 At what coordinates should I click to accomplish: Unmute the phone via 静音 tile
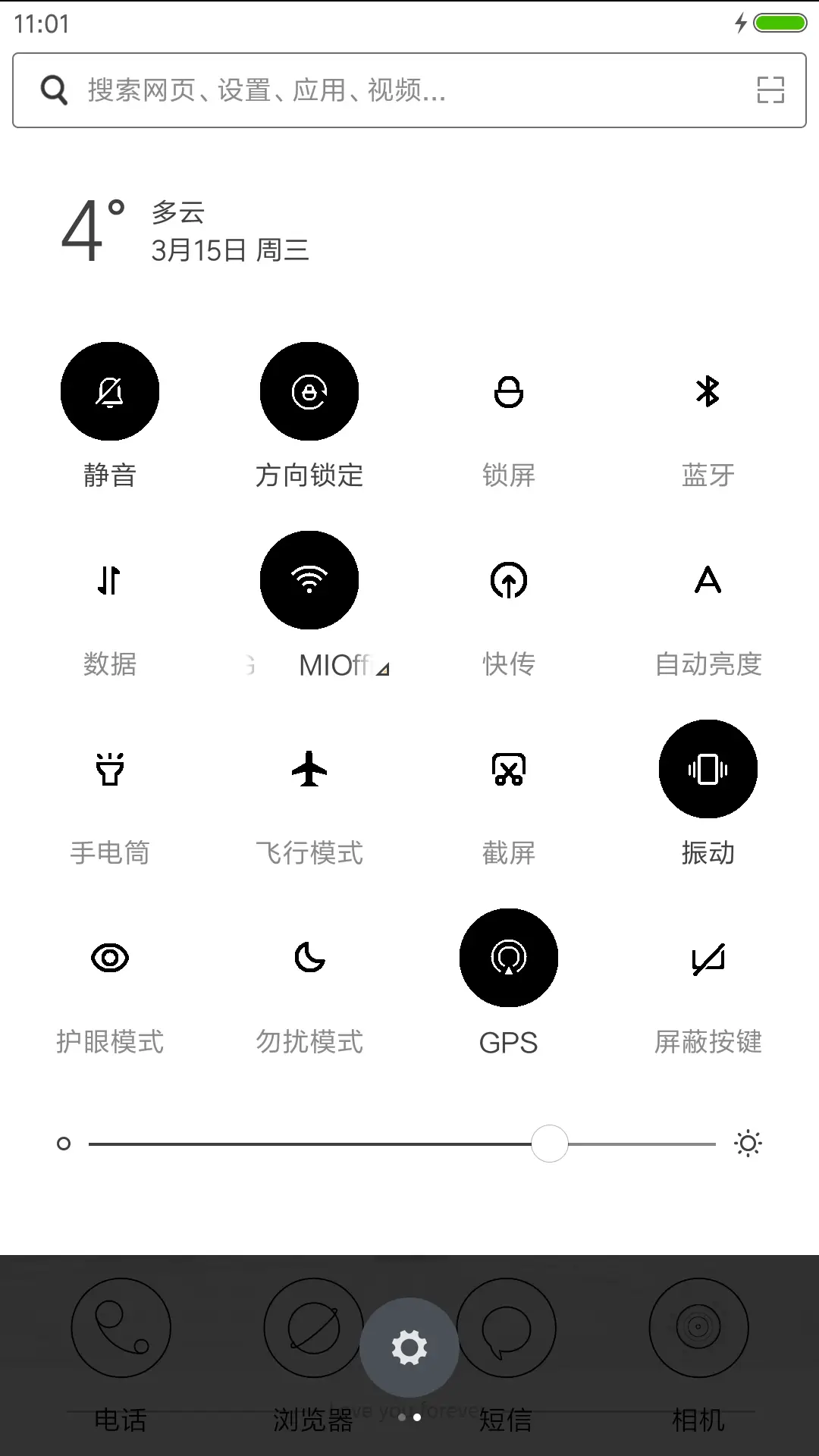point(110,390)
